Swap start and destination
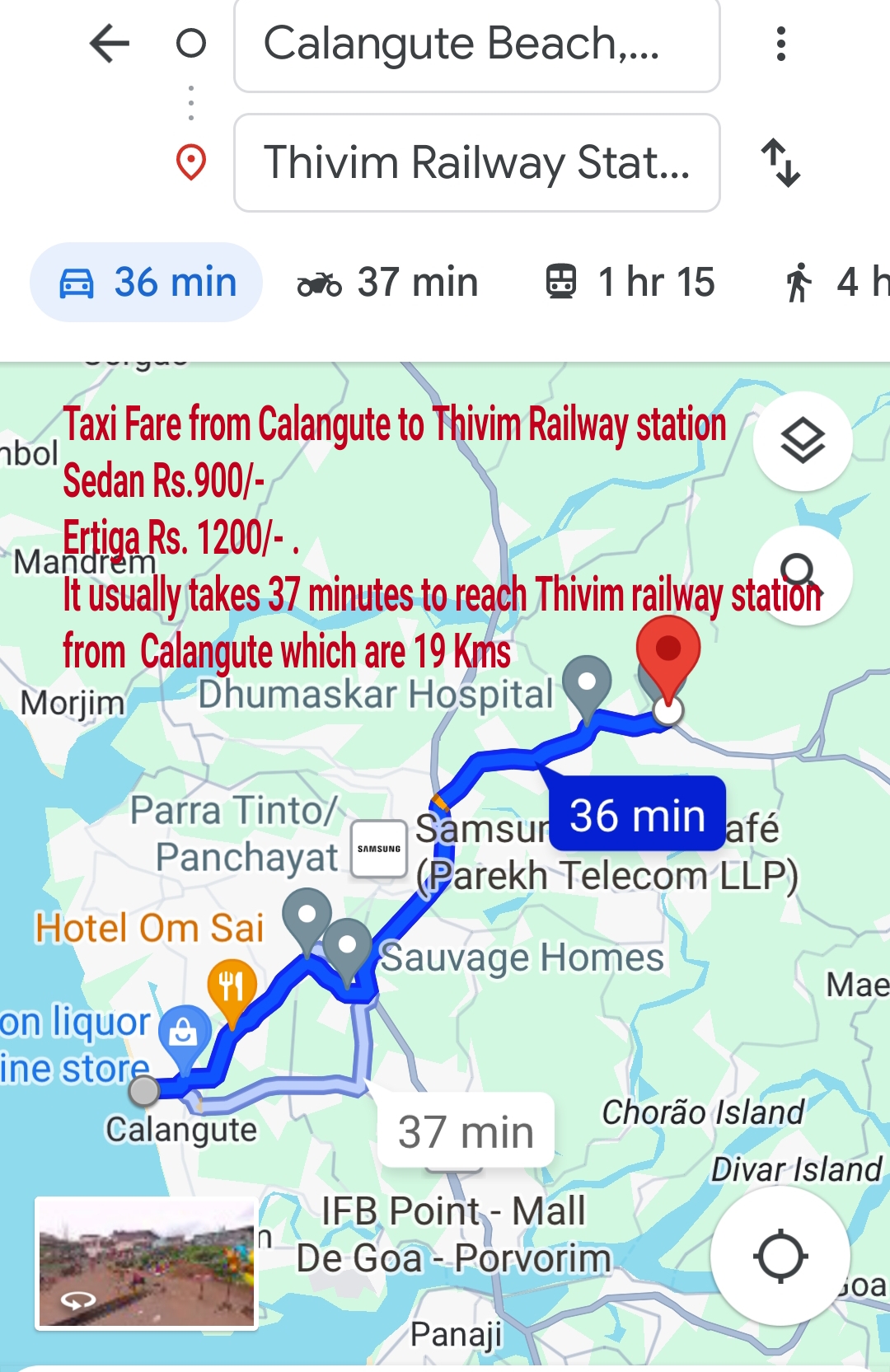 coord(780,162)
